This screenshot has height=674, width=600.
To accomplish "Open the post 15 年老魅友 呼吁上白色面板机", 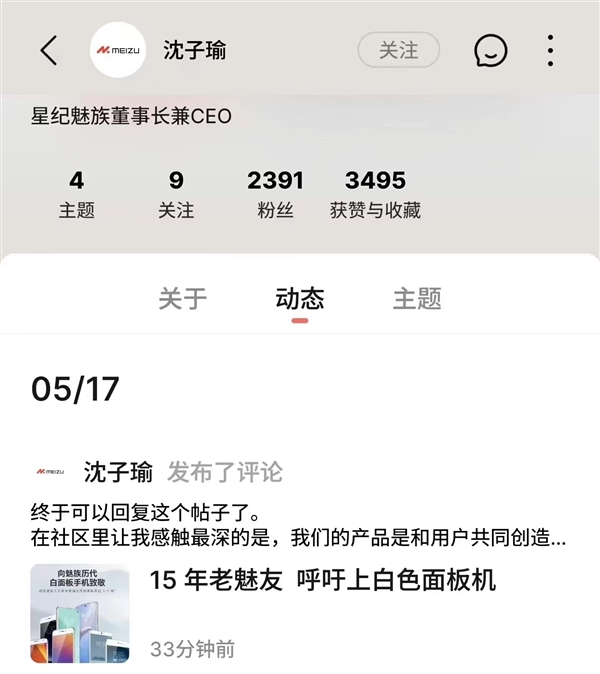I will point(322,580).
